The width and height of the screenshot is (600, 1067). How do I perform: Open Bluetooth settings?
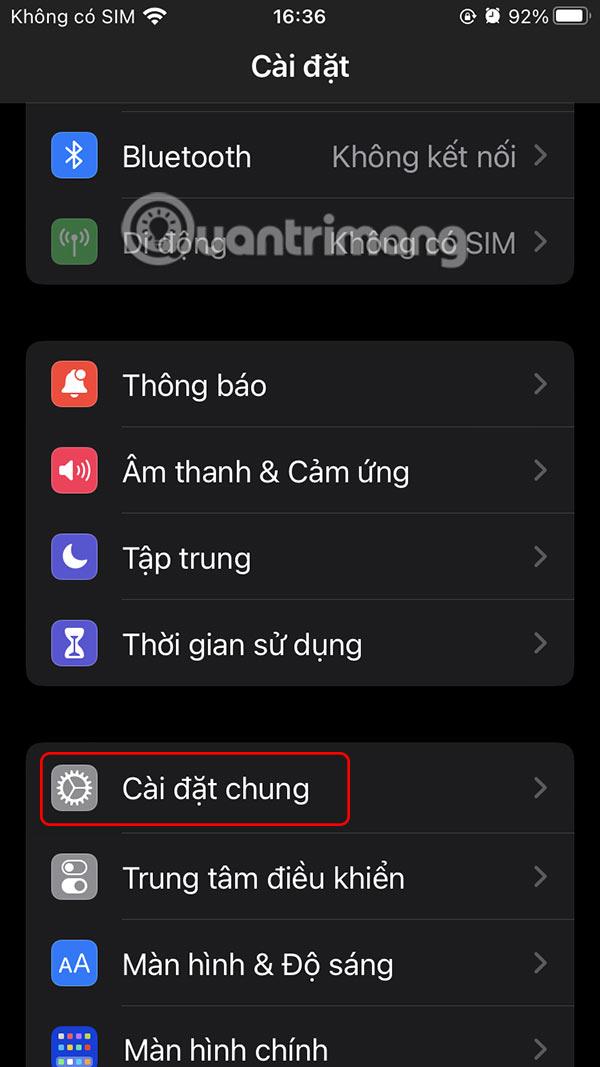click(300, 157)
